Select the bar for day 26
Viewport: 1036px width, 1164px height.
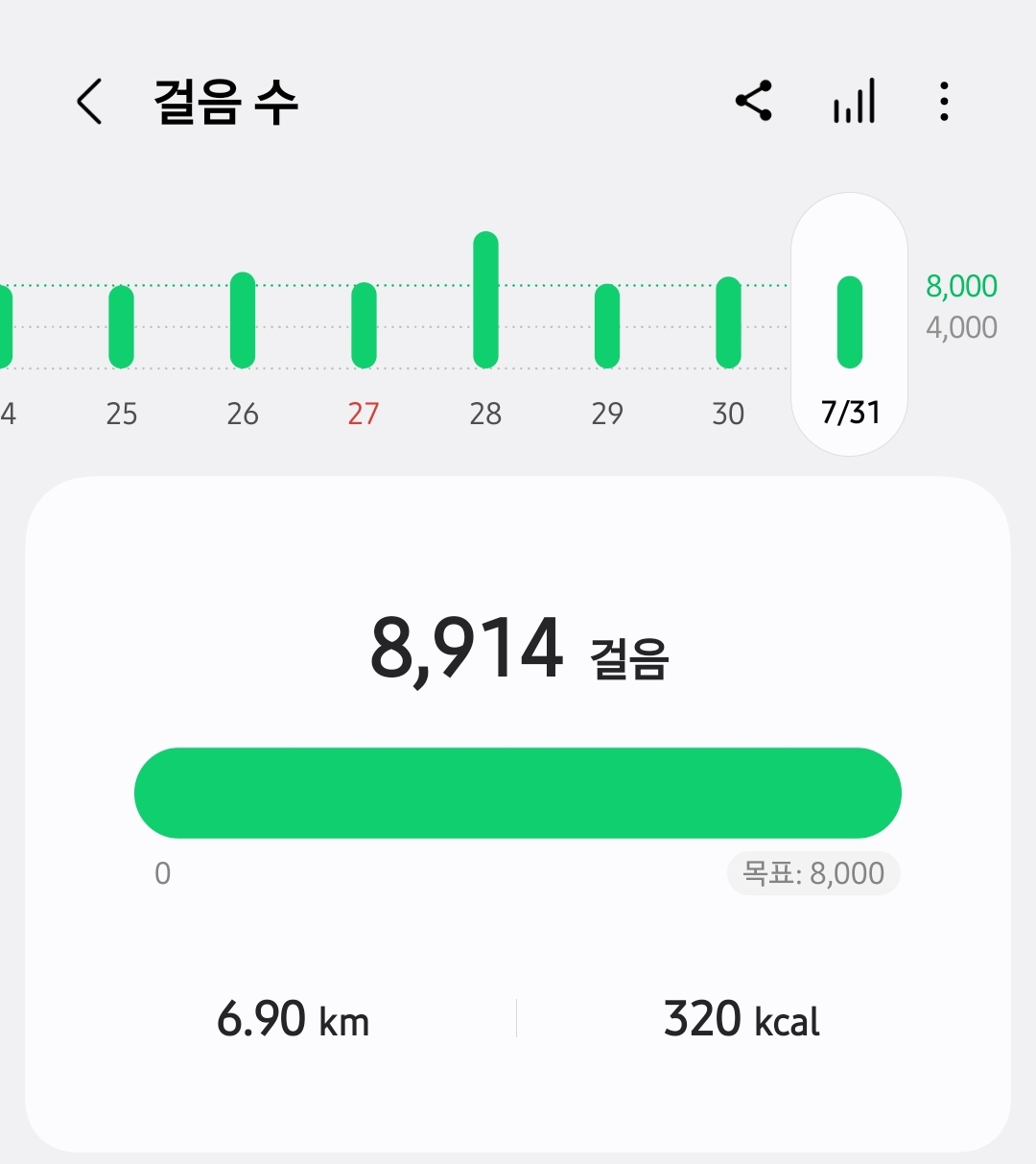pos(243,320)
